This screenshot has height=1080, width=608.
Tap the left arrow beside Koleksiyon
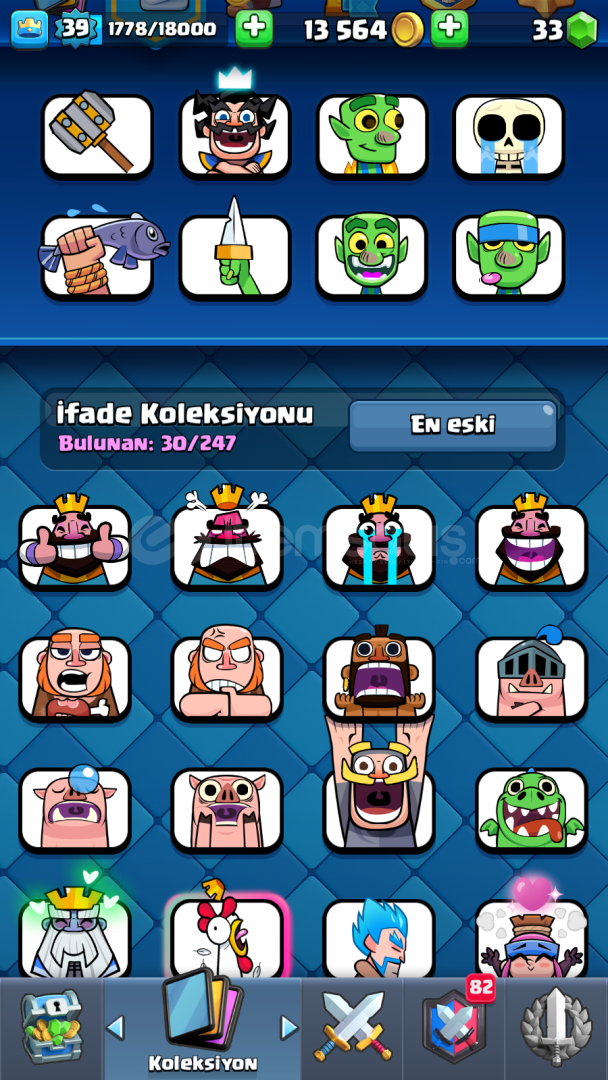pos(115,1028)
